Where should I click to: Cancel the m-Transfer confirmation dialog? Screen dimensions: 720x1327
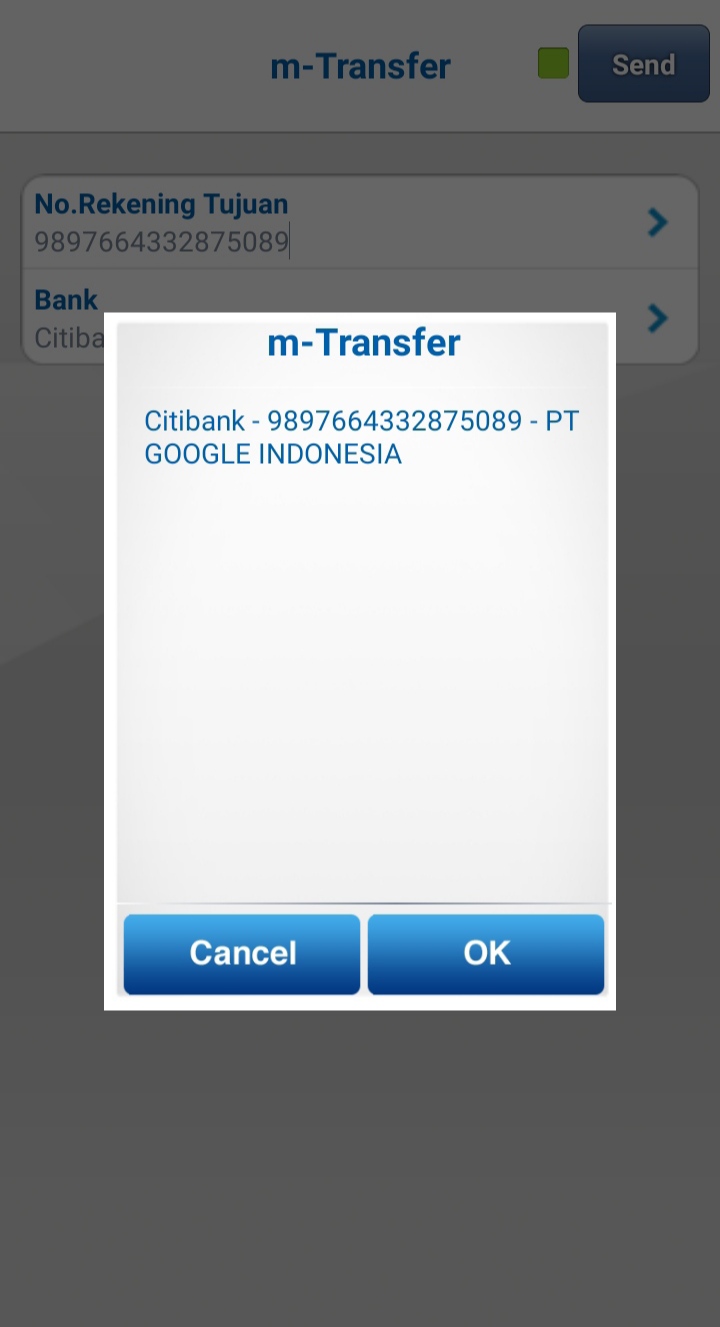point(242,954)
